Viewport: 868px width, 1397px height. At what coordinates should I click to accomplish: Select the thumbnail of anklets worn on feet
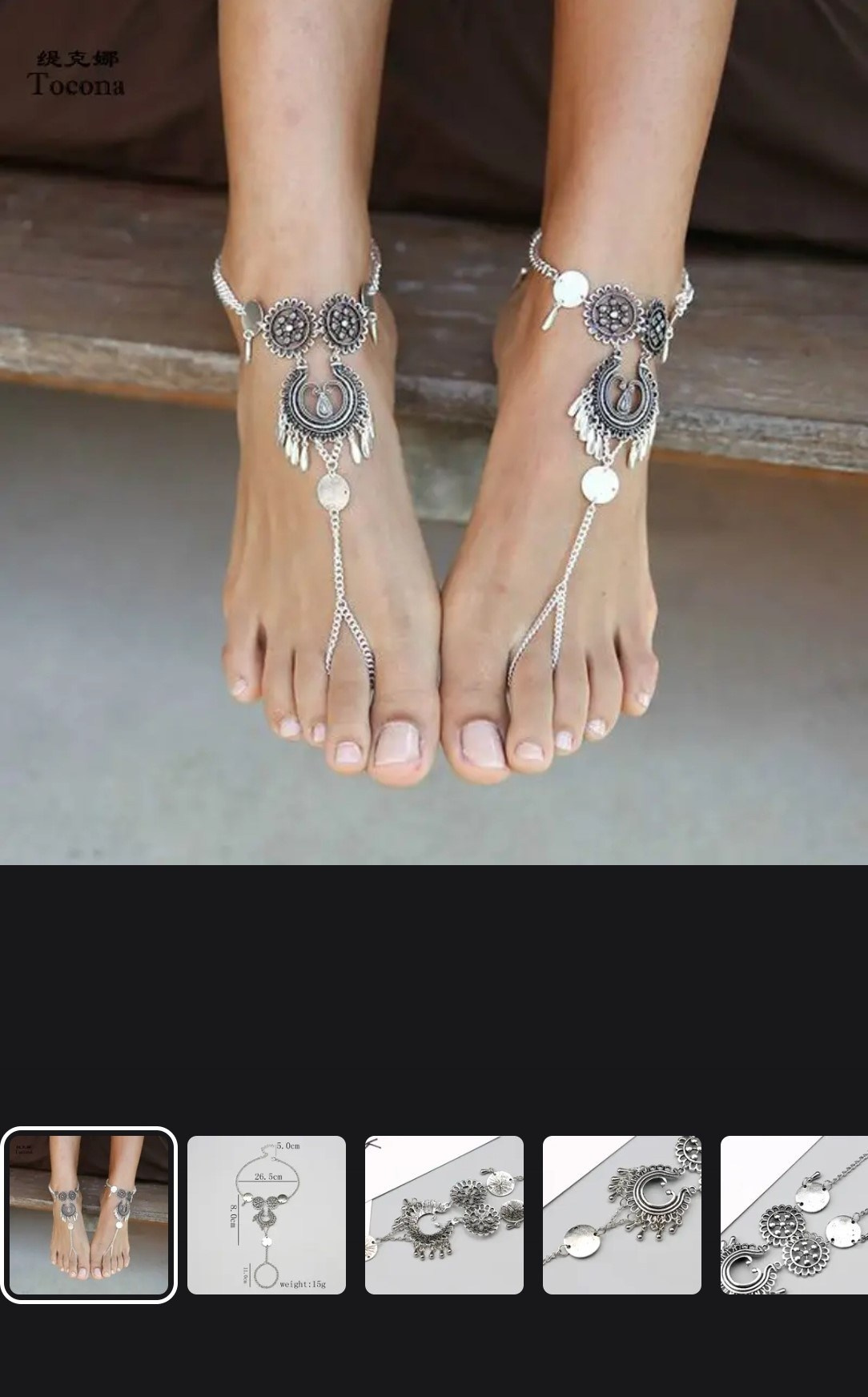(x=88, y=1214)
